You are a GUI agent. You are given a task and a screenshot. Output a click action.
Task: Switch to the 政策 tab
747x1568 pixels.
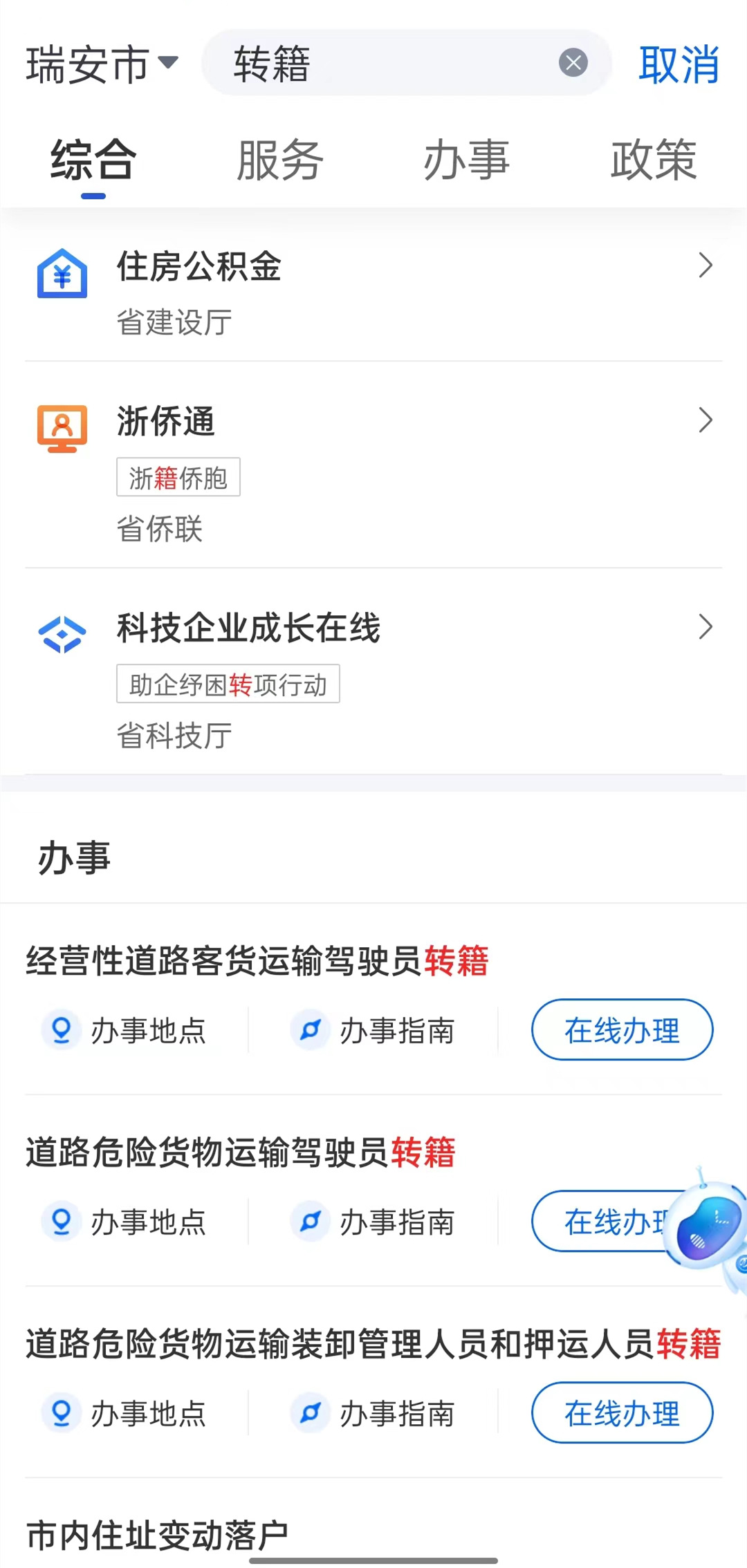click(653, 160)
